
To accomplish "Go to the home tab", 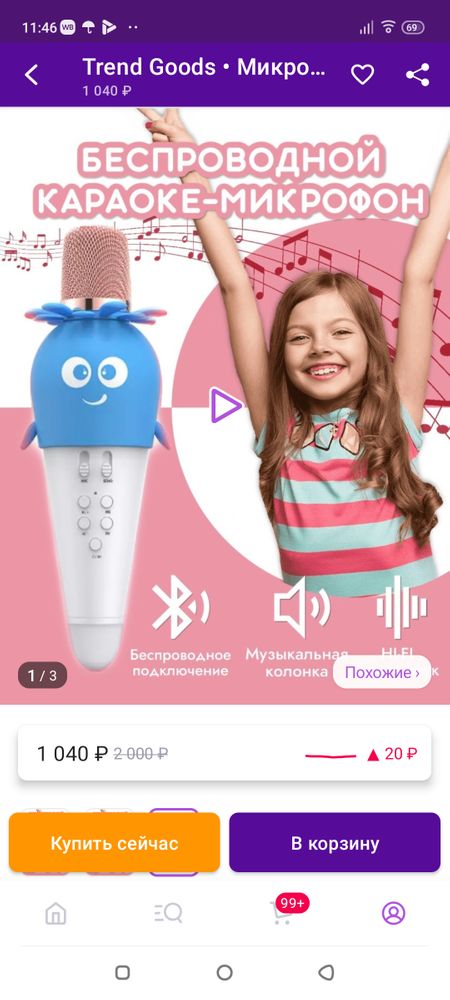I will pyautogui.click(x=56, y=913).
